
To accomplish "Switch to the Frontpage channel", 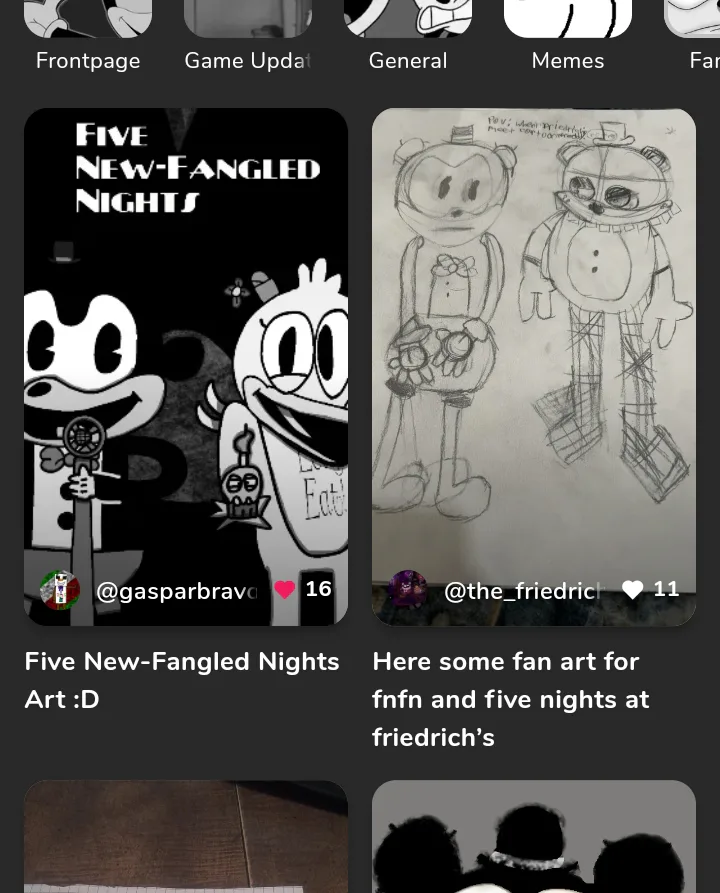I will coord(88,40).
